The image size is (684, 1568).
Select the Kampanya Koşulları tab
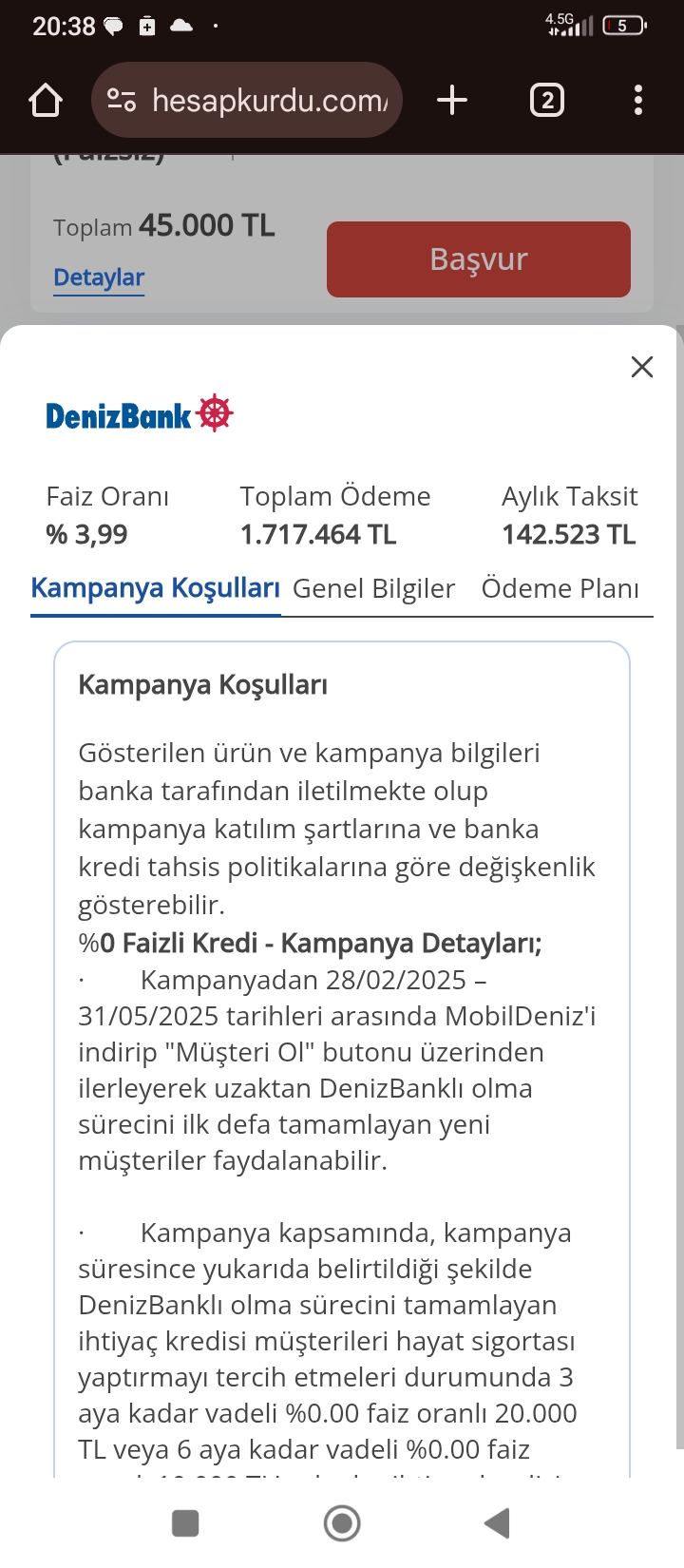point(155,588)
